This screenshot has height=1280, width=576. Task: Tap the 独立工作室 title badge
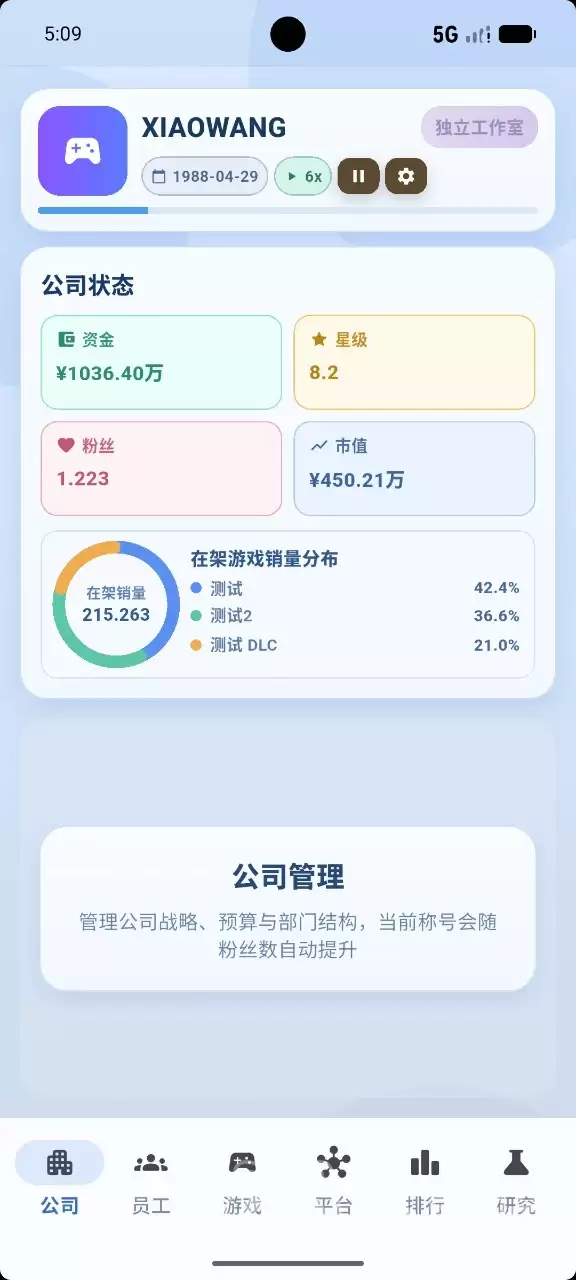pyautogui.click(x=479, y=128)
